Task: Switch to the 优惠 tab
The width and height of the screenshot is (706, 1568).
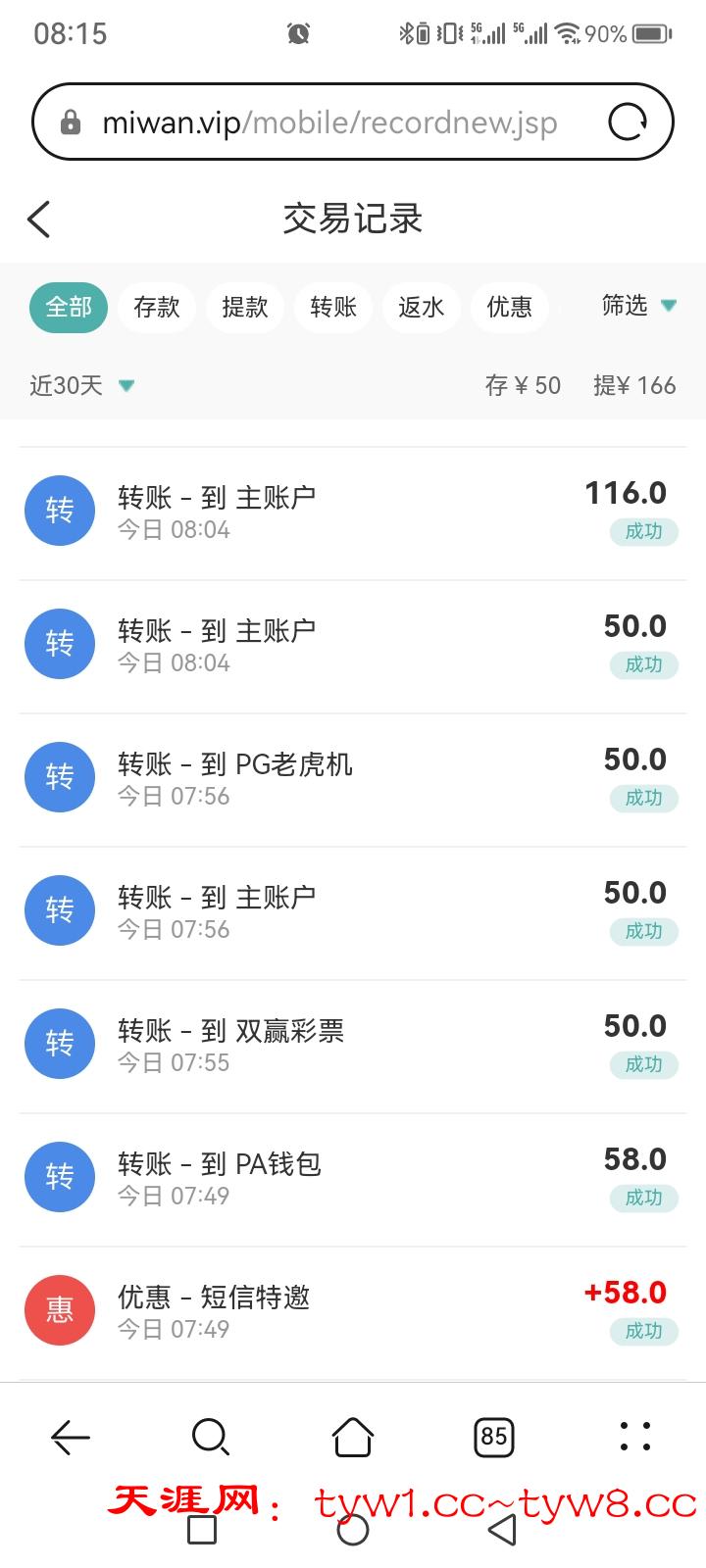Action: 510,307
